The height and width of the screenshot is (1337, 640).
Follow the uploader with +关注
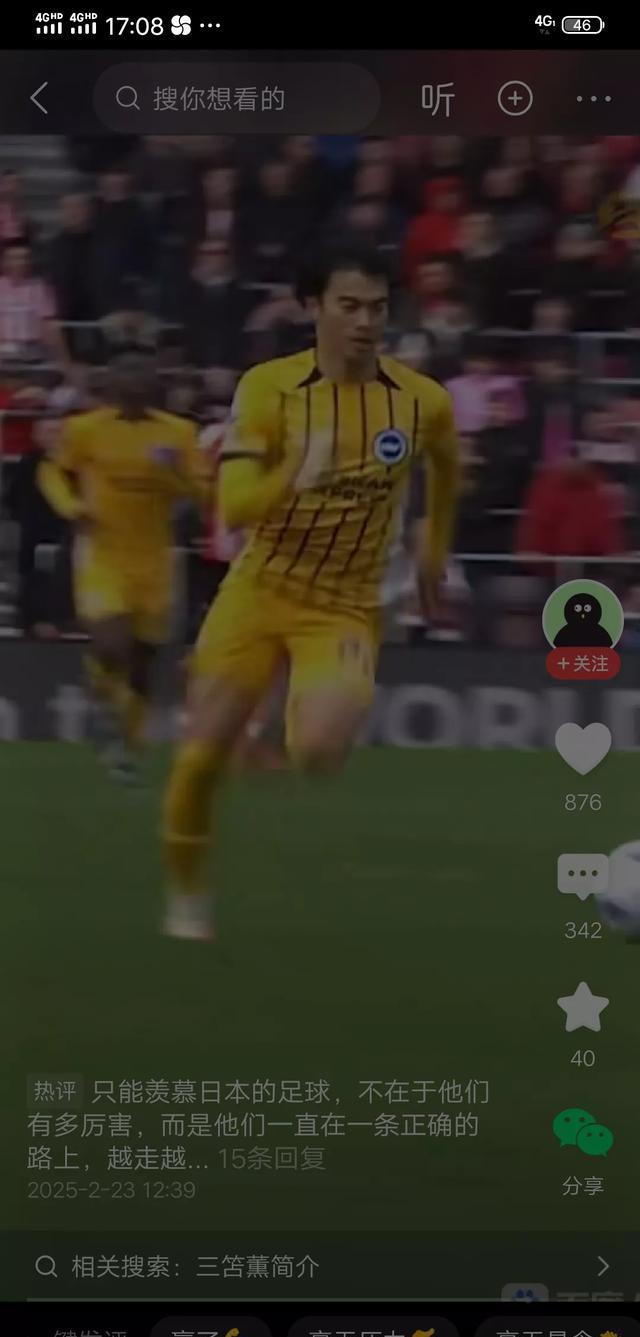pos(582,664)
